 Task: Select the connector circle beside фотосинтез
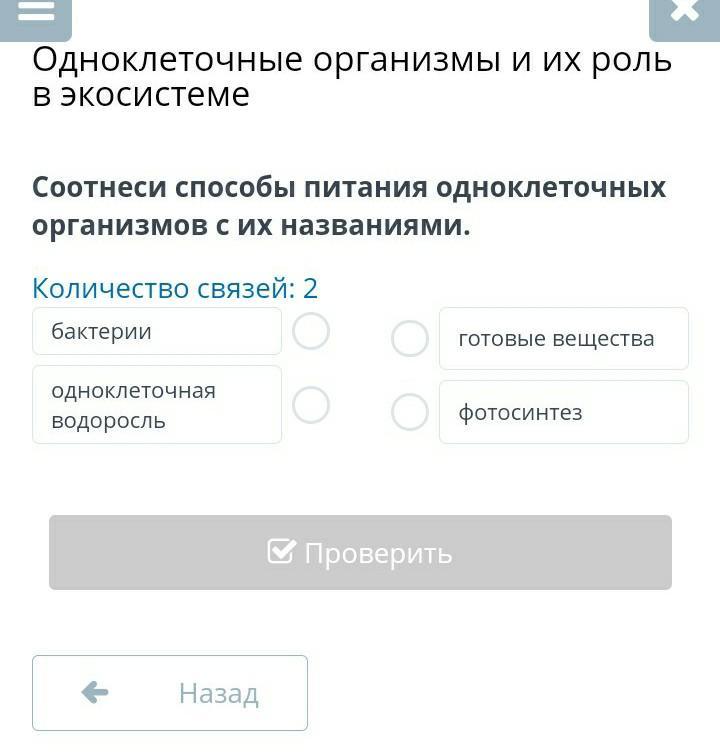tap(410, 412)
